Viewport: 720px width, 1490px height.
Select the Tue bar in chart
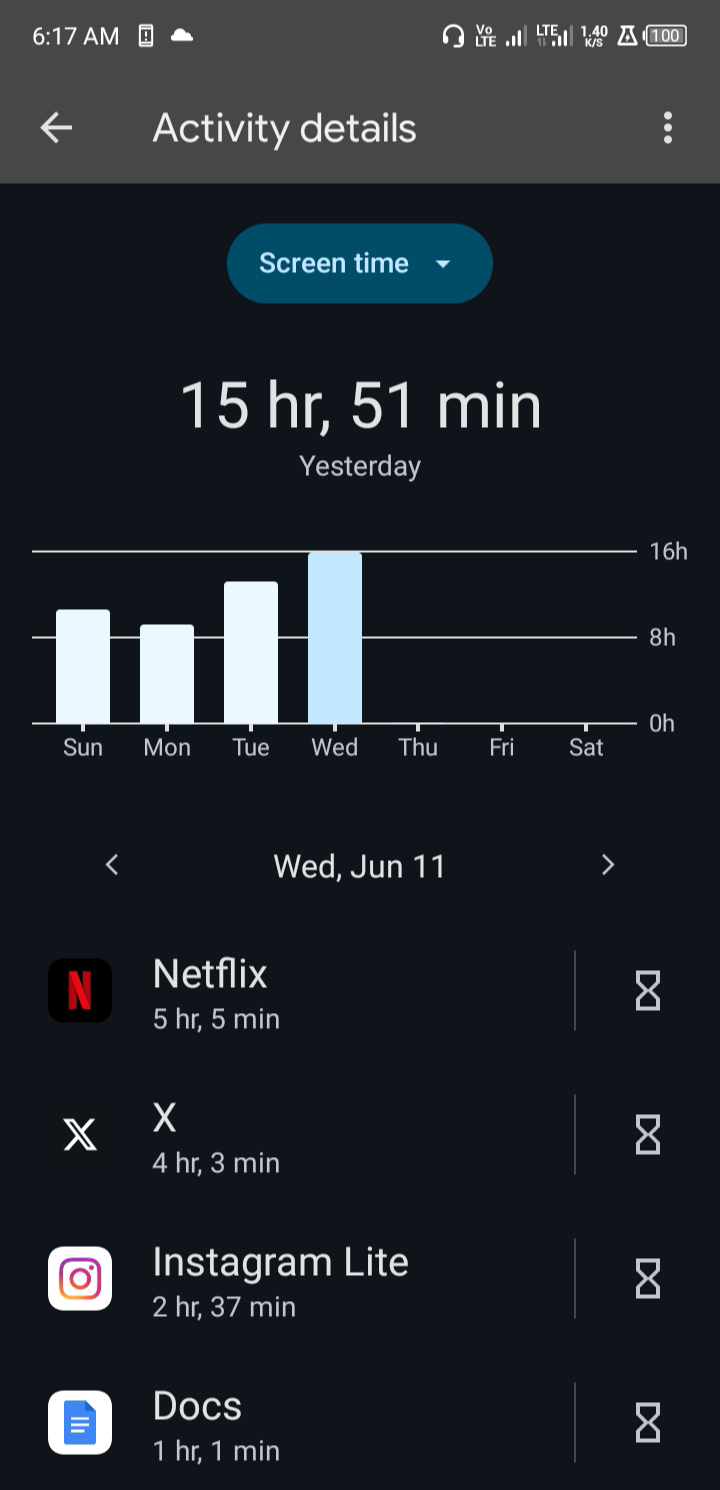point(251,652)
